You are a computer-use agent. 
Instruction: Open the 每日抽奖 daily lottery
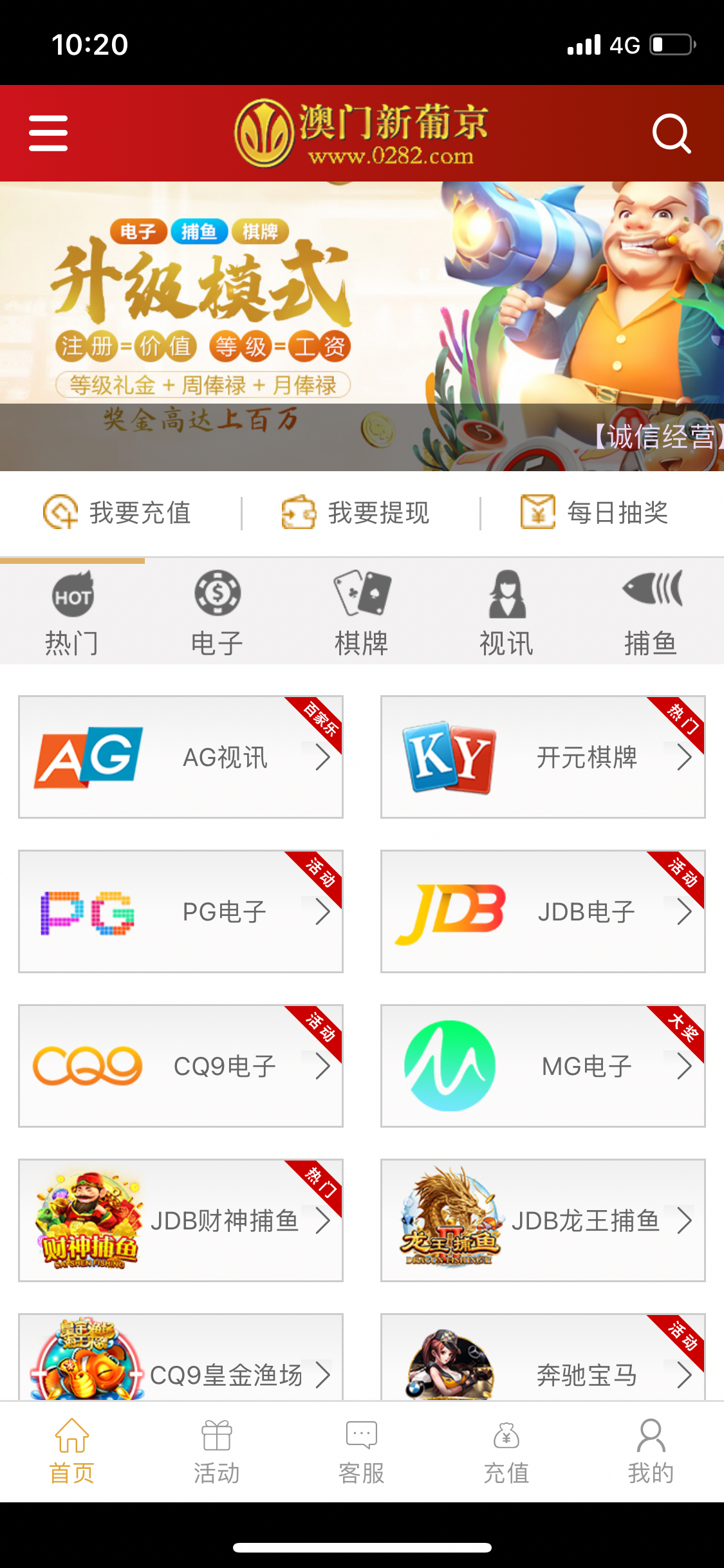coord(595,513)
